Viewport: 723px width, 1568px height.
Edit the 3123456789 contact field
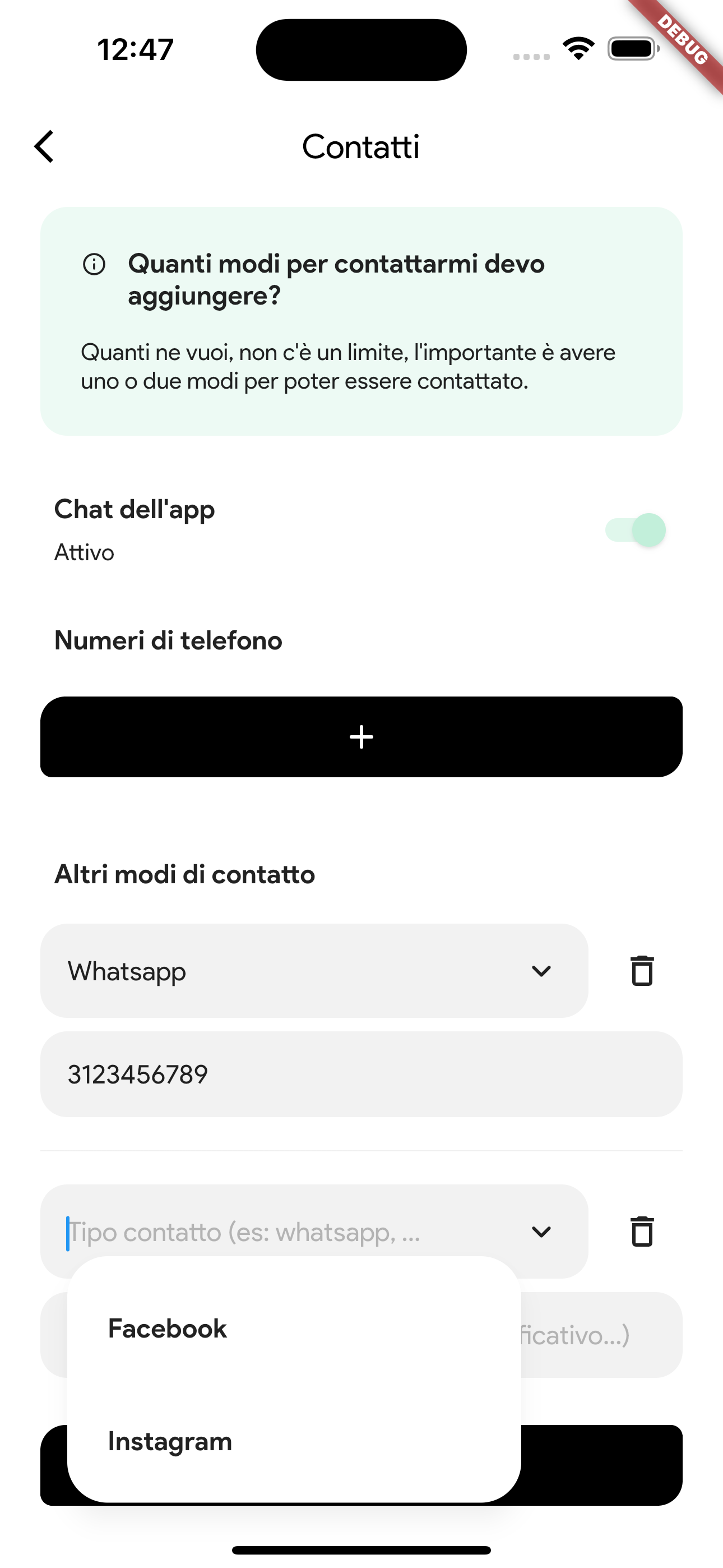(x=361, y=1074)
